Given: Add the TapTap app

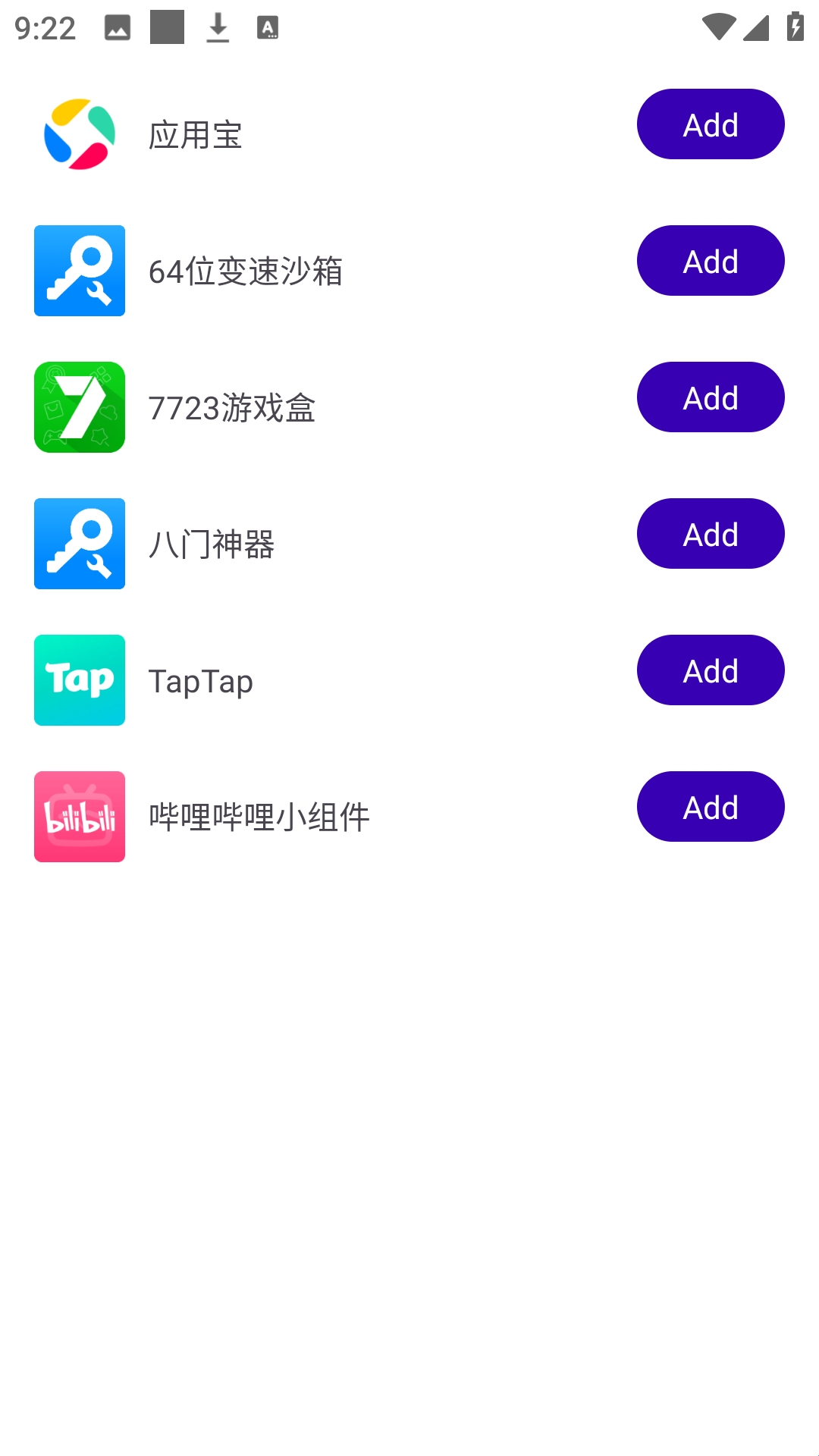Looking at the screenshot, I should [711, 670].
